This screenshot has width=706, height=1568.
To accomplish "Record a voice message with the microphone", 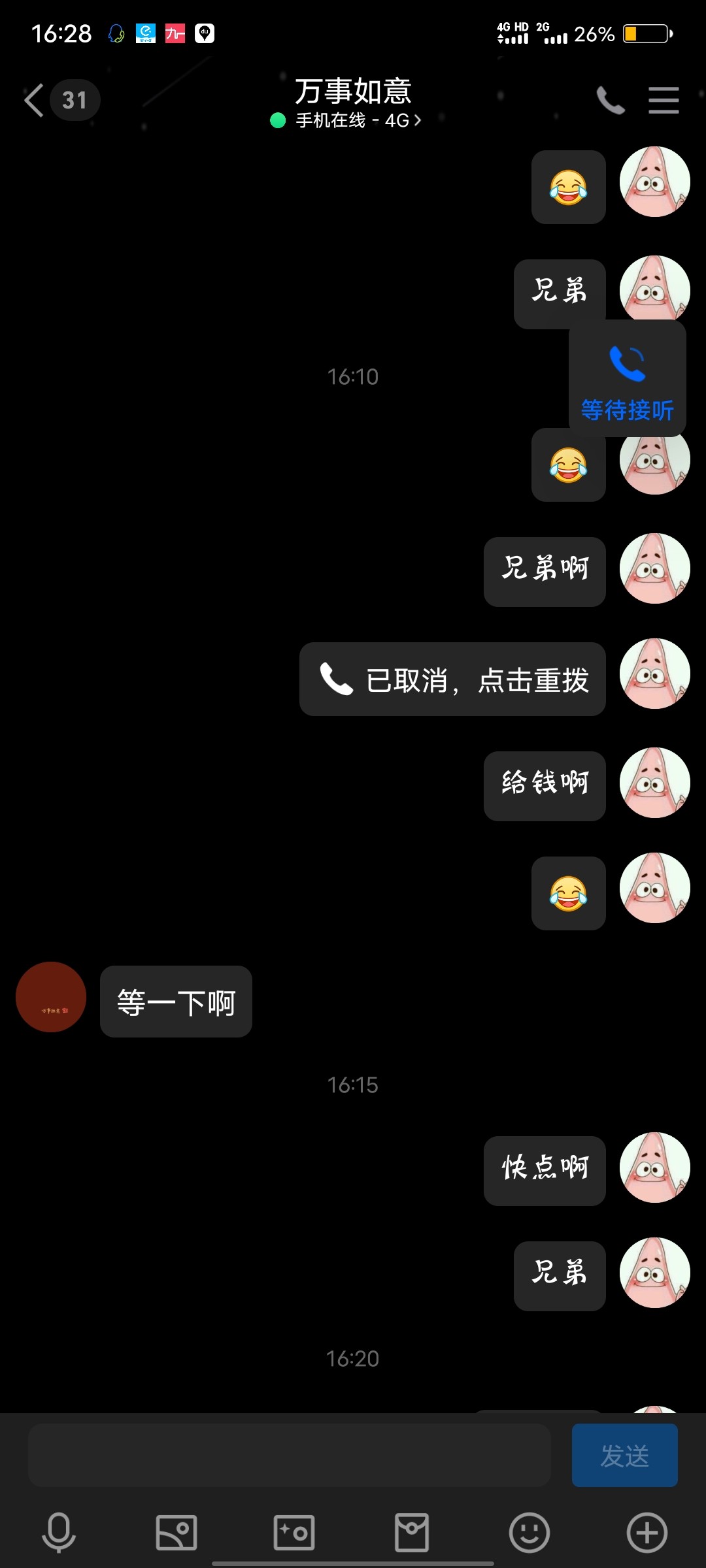I will [59, 1532].
